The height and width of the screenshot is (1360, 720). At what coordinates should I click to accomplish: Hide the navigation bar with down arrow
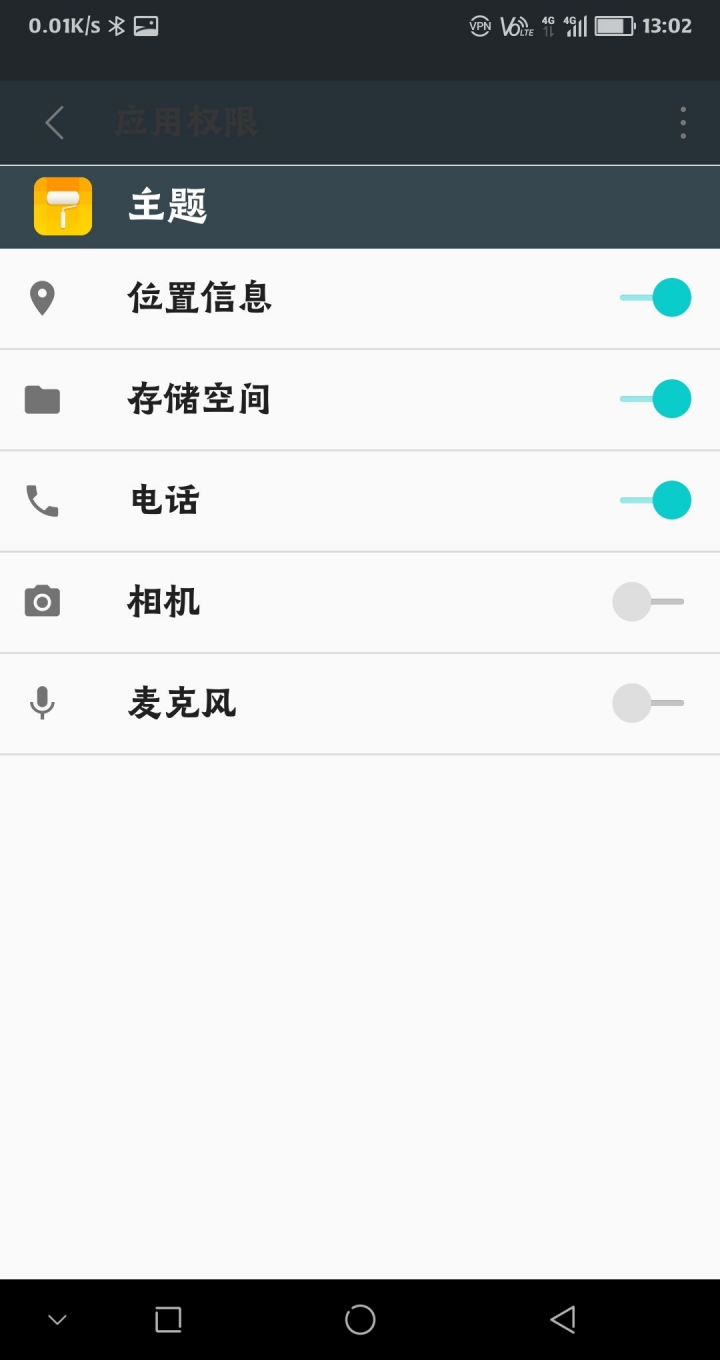[x=57, y=1320]
